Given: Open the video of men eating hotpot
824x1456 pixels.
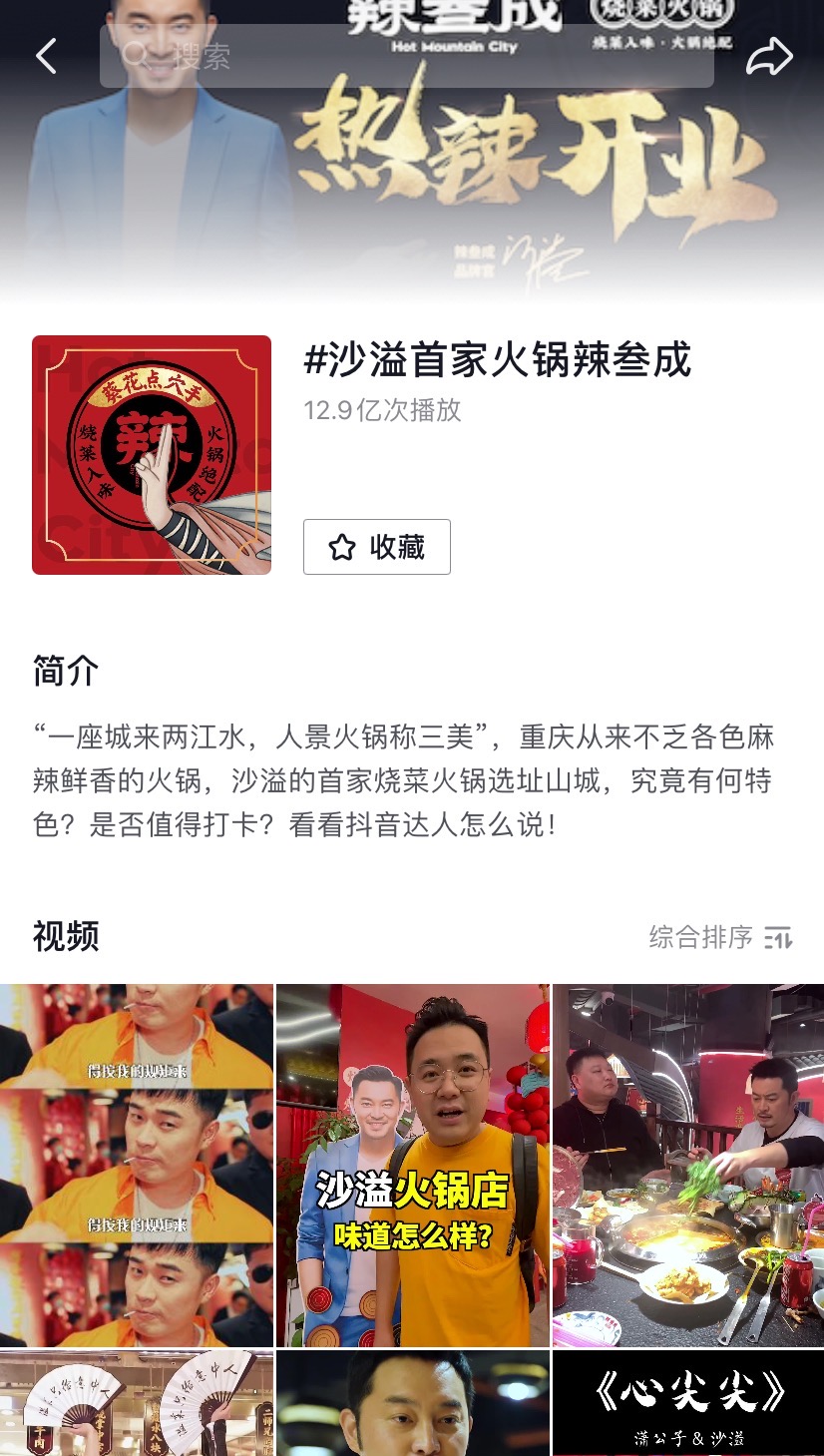Looking at the screenshot, I should coord(688,1165).
